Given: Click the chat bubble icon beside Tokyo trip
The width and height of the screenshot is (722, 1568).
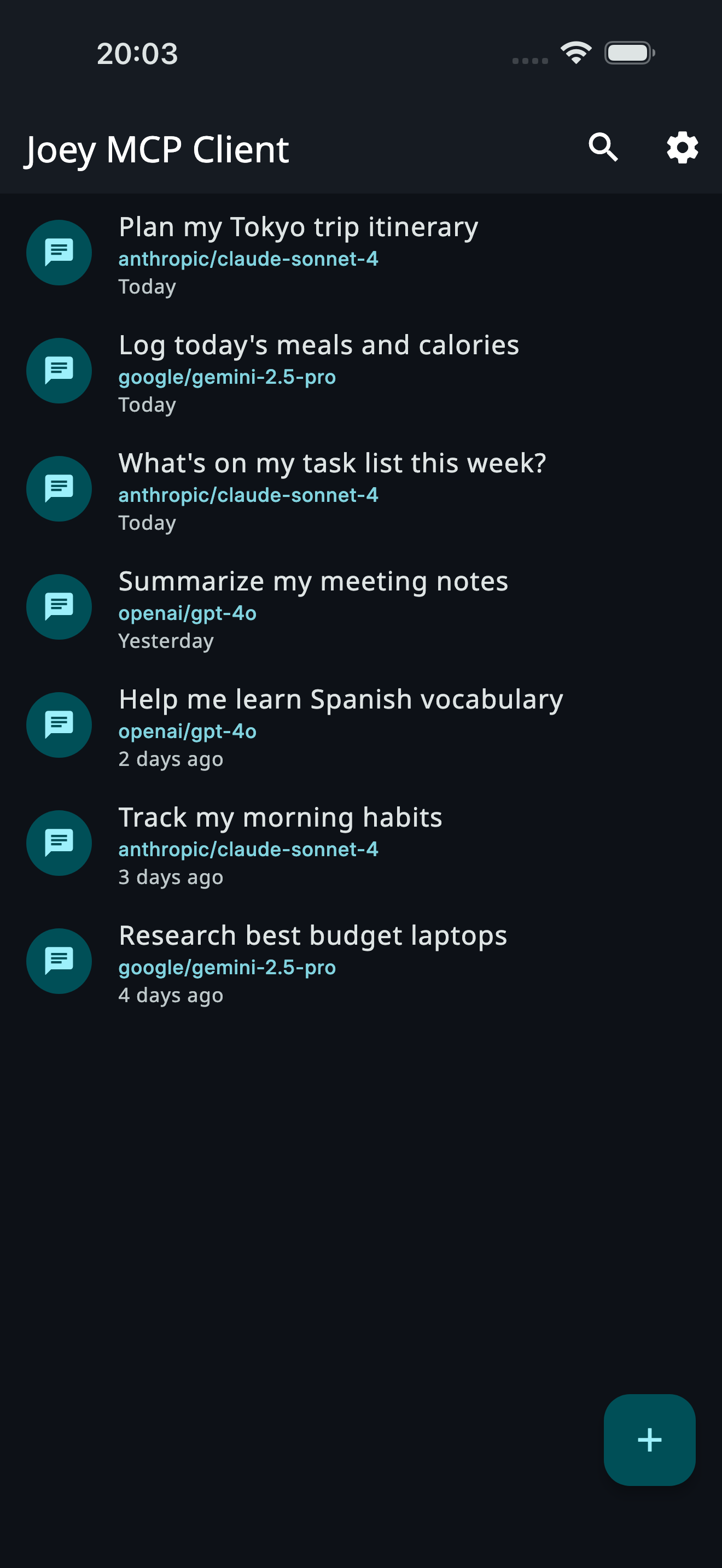Looking at the screenshot, I should 59,252.
